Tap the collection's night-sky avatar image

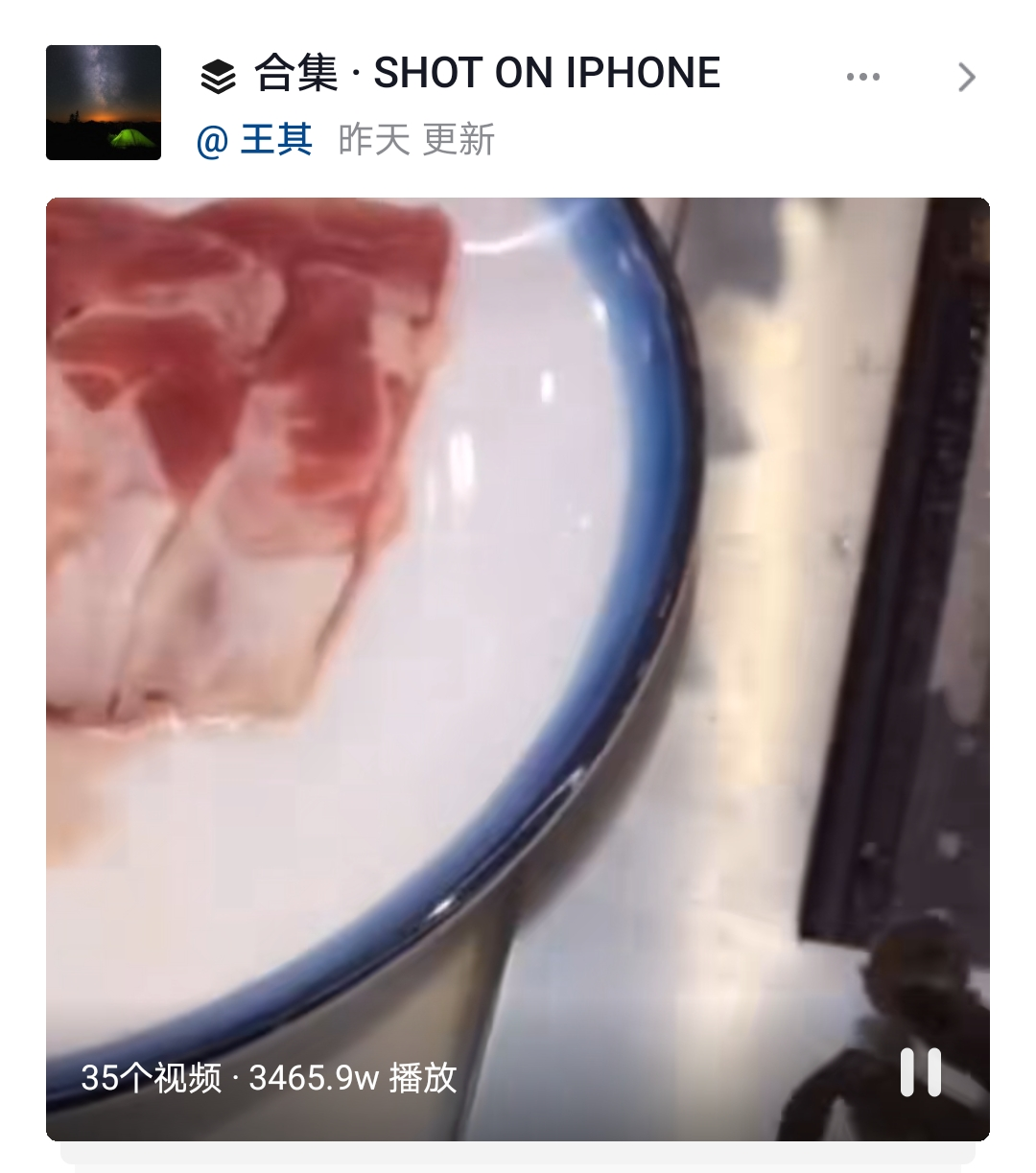(104, 102)
